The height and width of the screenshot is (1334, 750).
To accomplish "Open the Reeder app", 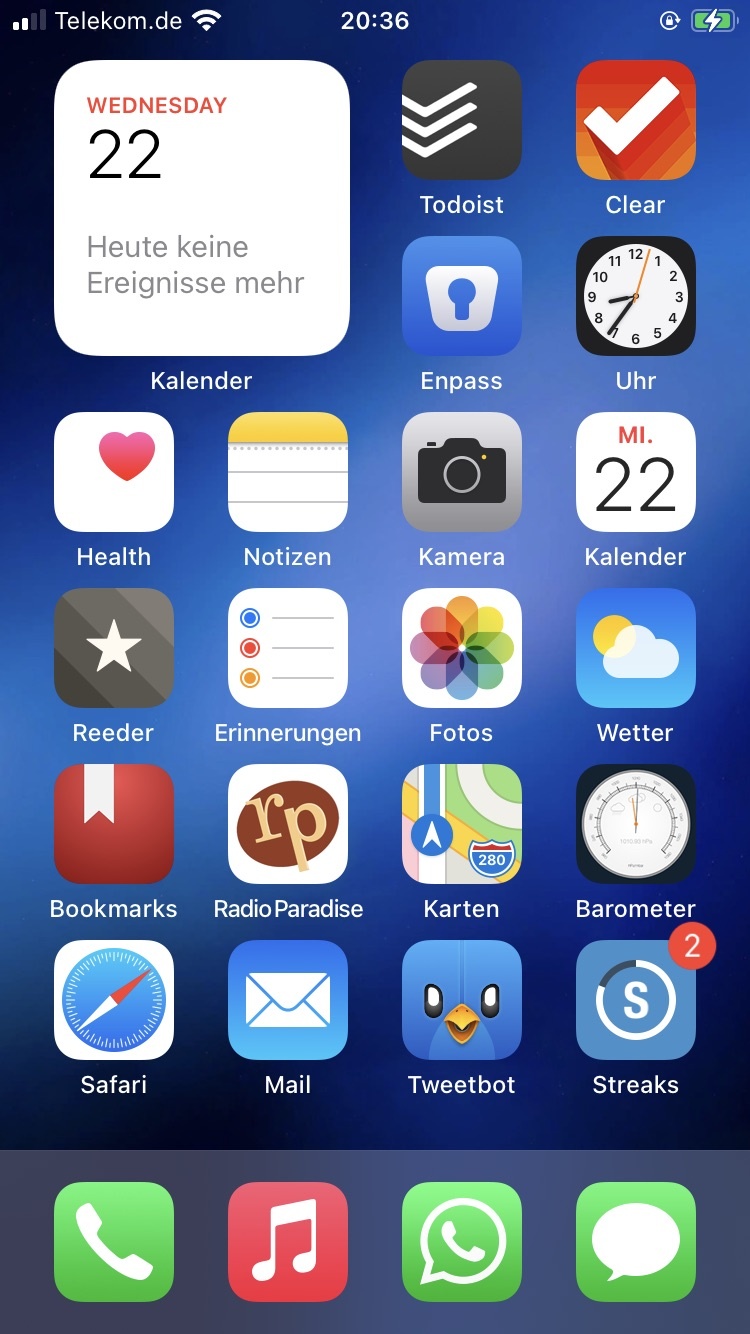I will (x=114, y=648).
